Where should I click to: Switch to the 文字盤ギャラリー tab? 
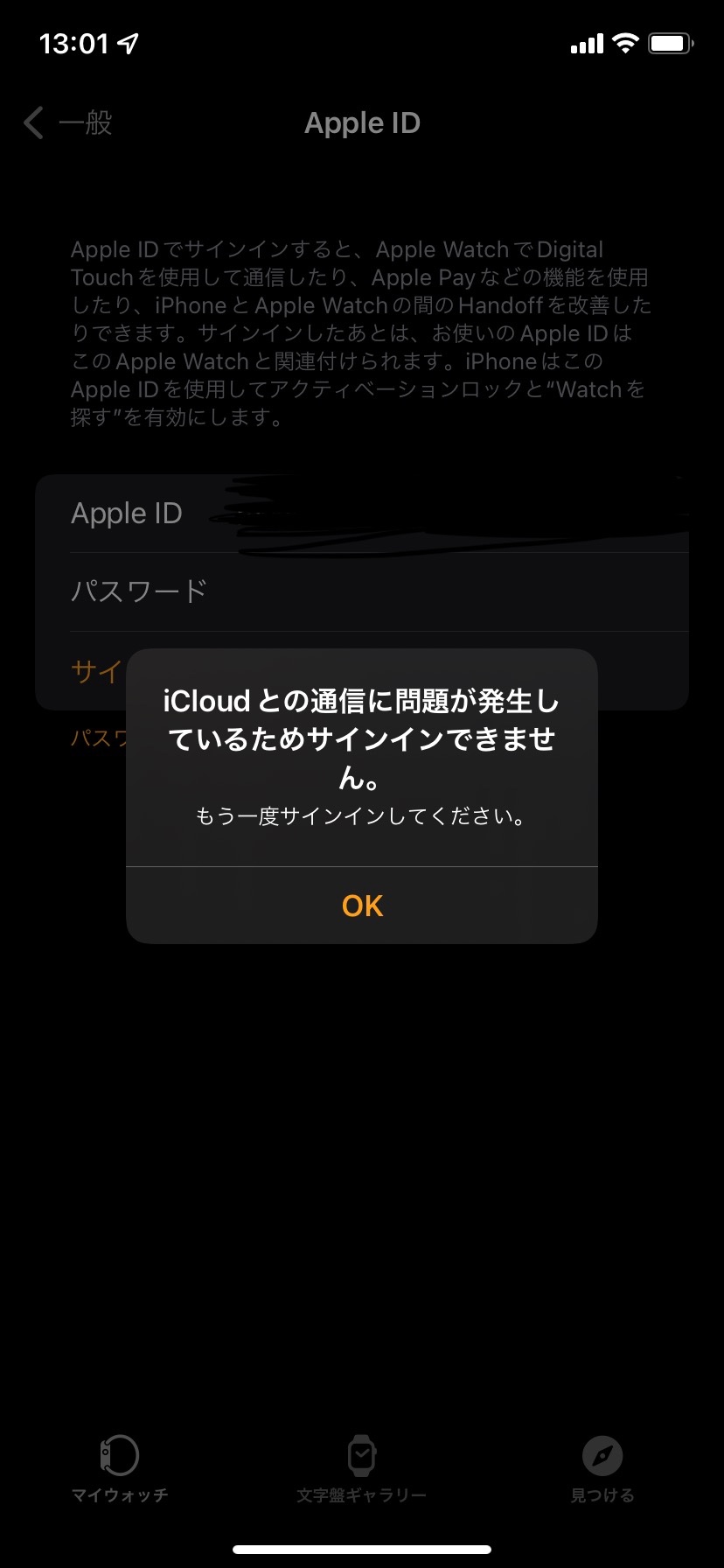(x=361, y=1468)
